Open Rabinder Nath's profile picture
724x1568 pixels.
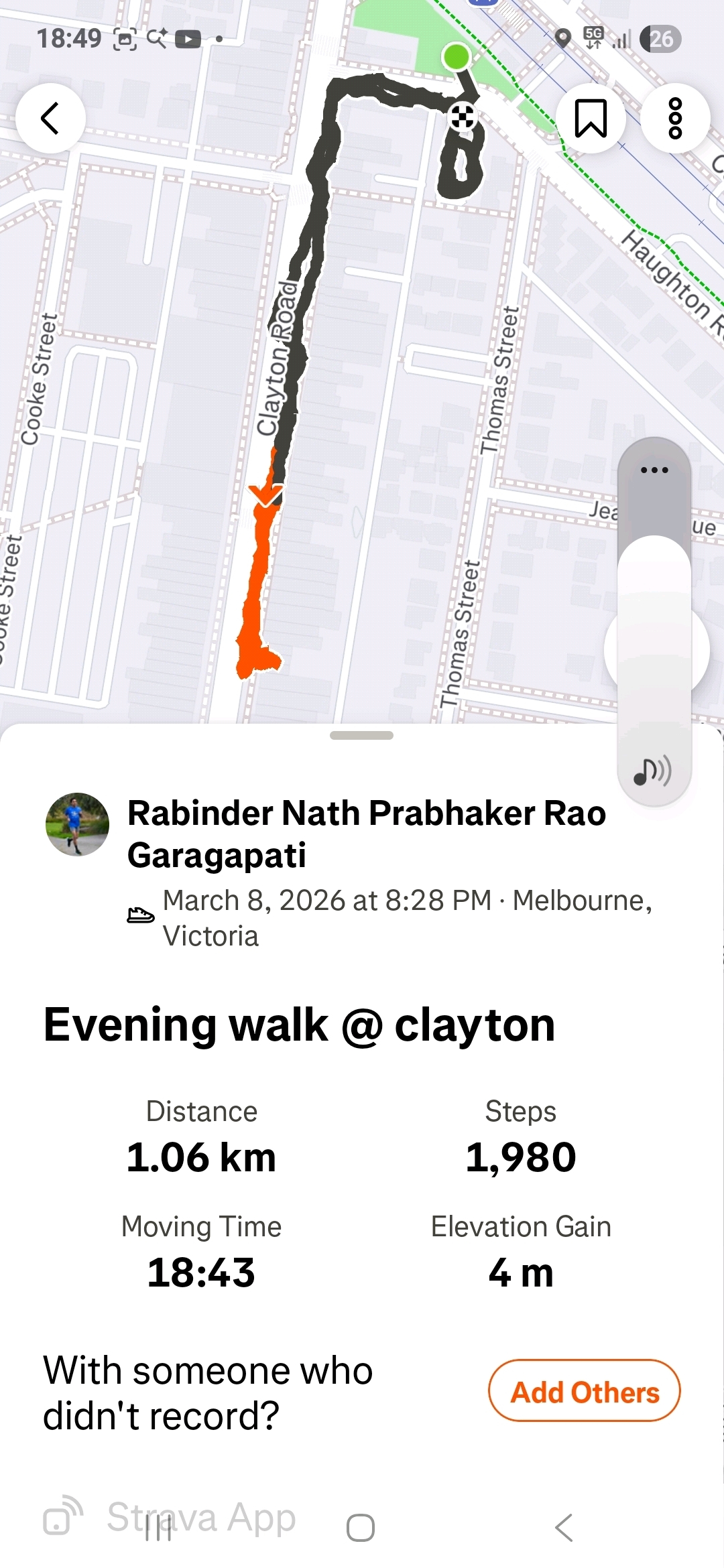coord(77,824)
